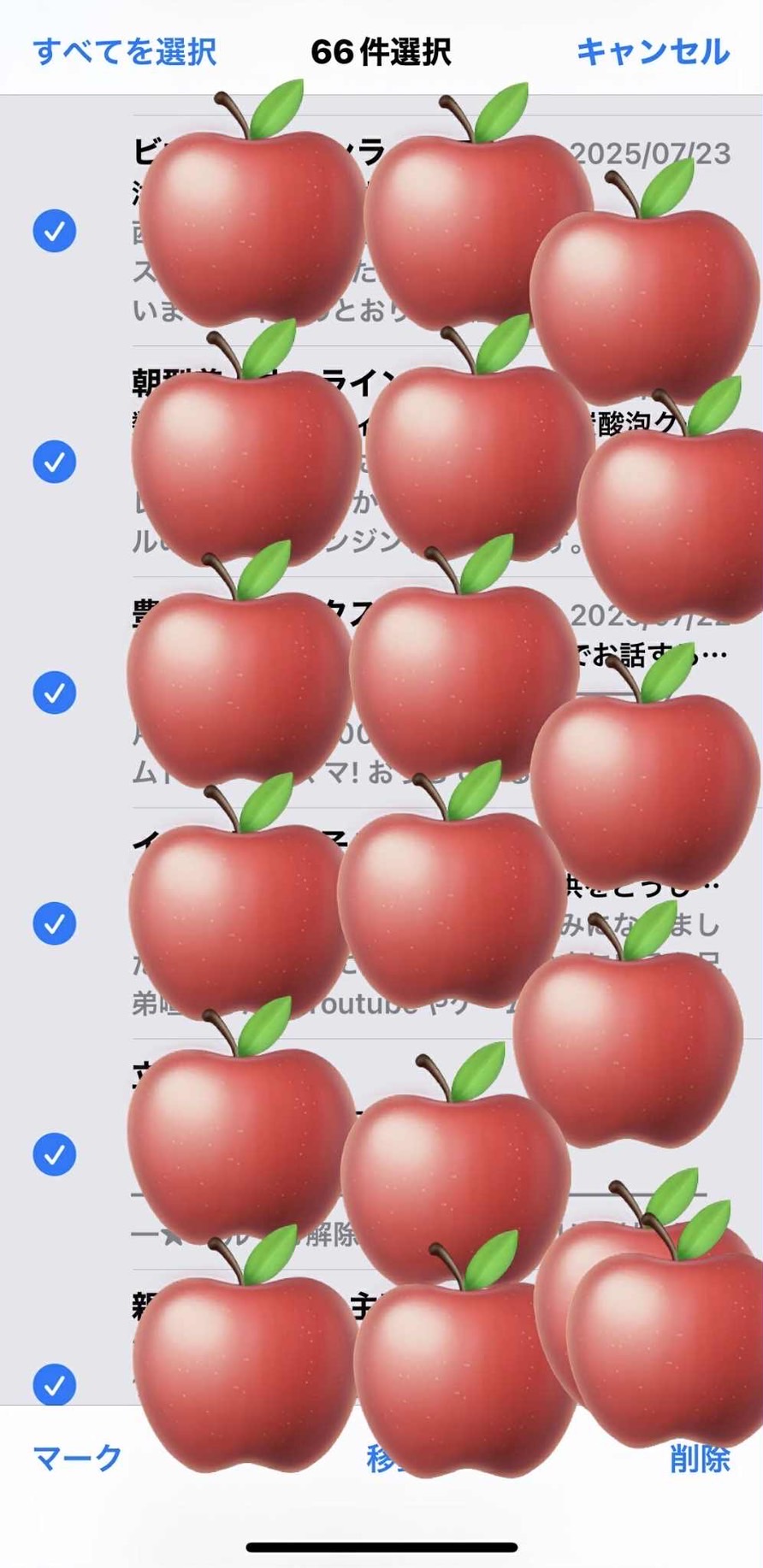The height and width of the screenshot is (1568, 763).
Task: Cancel selection with キャンセル
Action: pyautogui.click(x=653, y=51)
